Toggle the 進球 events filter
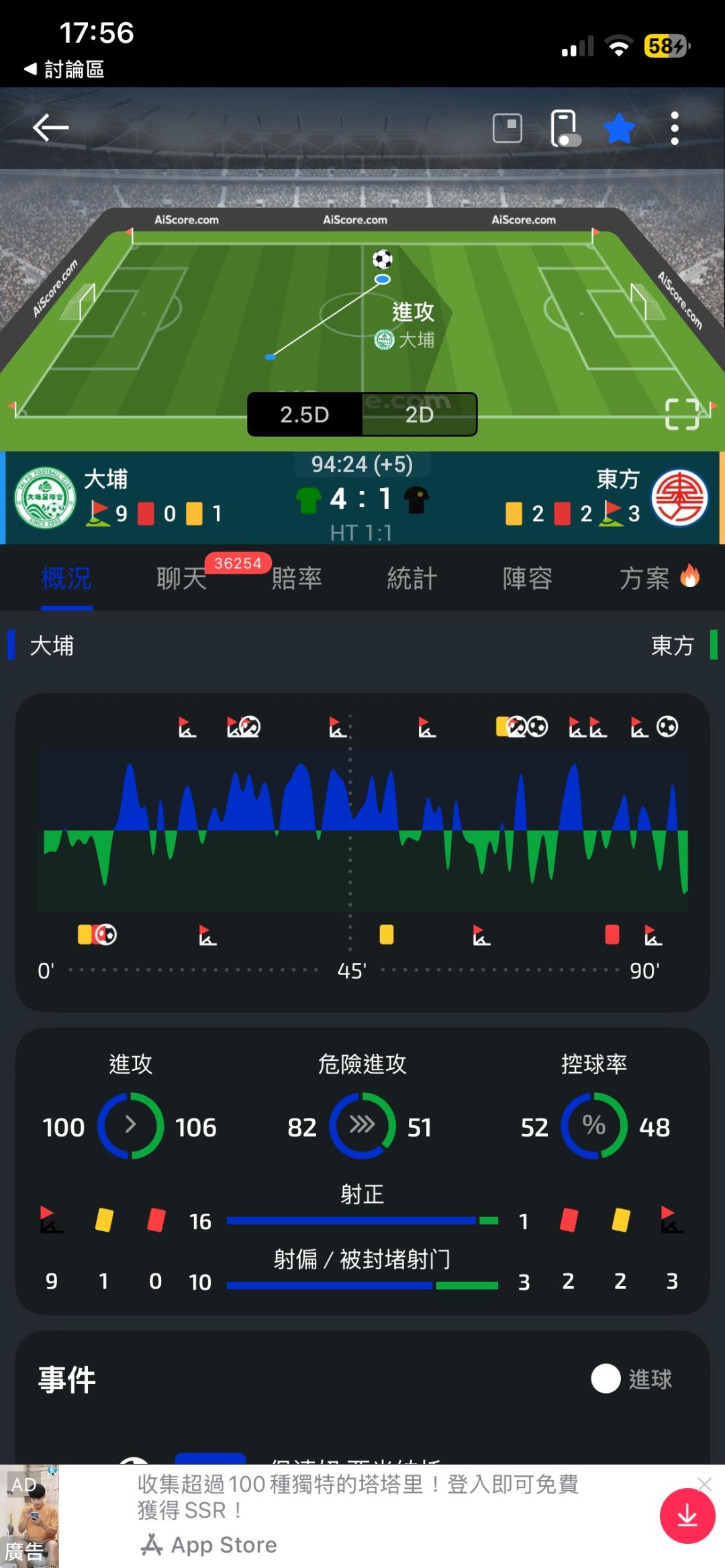The image size is (725, 1568). pos(631,1379)
